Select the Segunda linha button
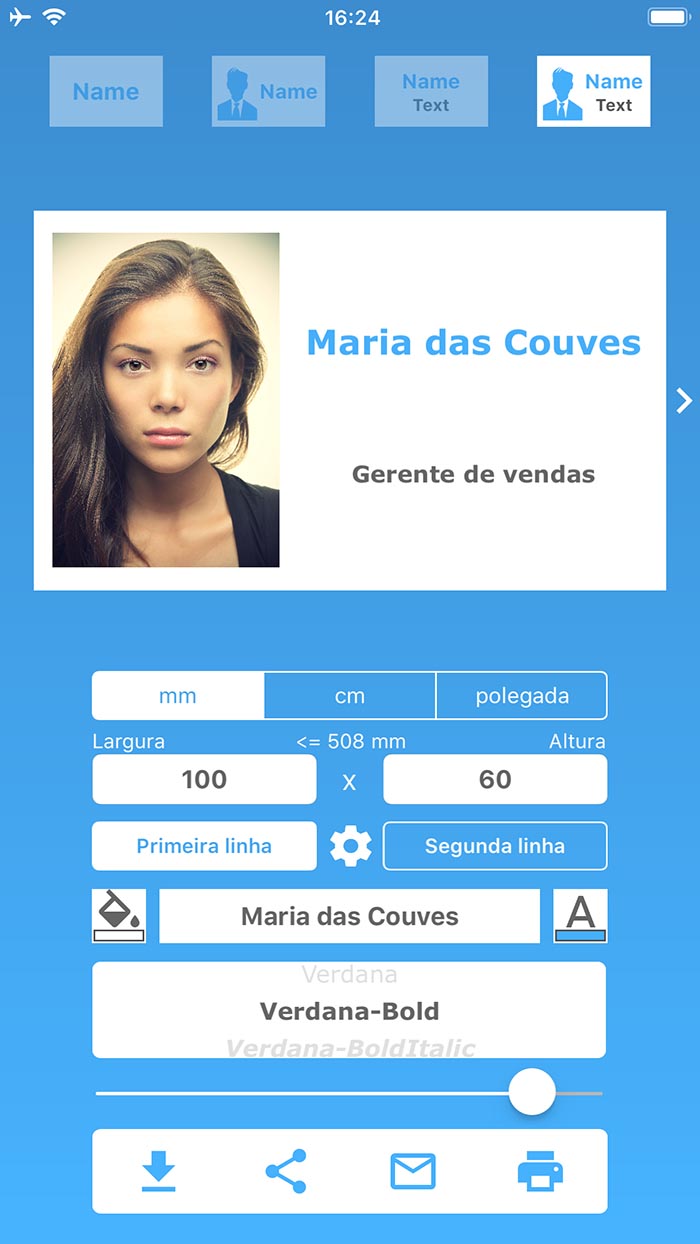The height and width of the screenshot is (1244, 700). pyautogui.click(x=495, y=846)
